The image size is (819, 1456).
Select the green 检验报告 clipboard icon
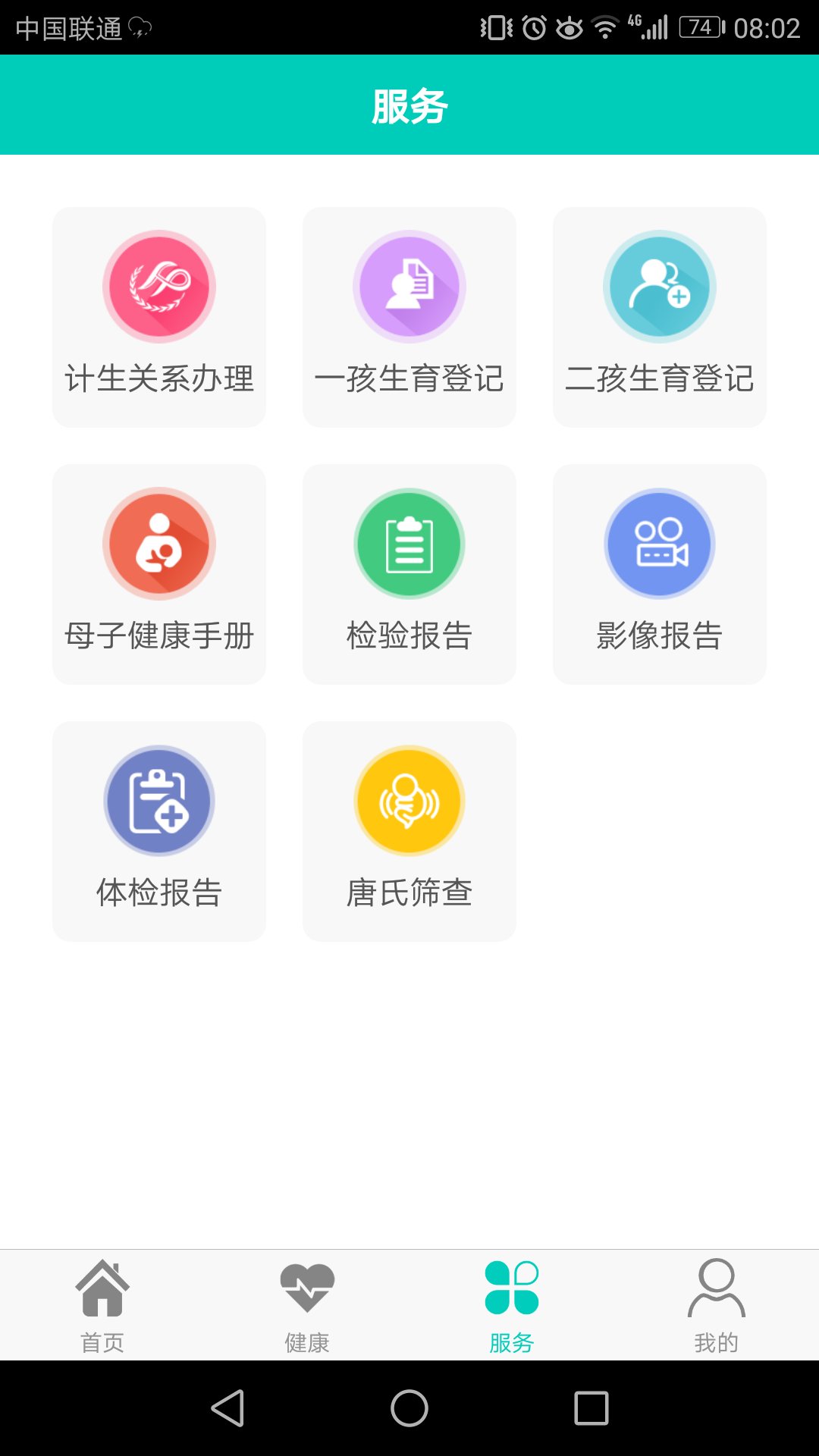click(x=409, y=544)
